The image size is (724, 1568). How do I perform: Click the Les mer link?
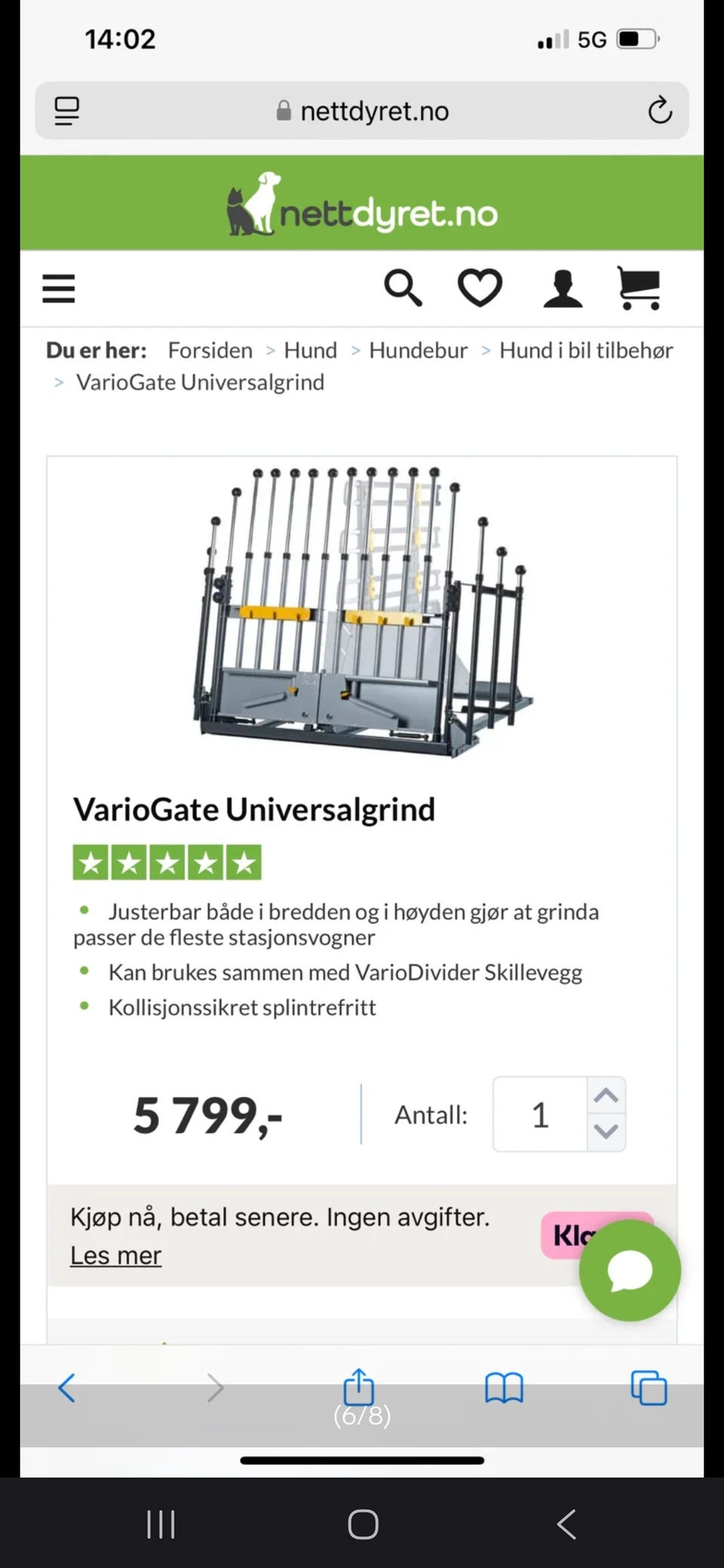(115, 1255)
